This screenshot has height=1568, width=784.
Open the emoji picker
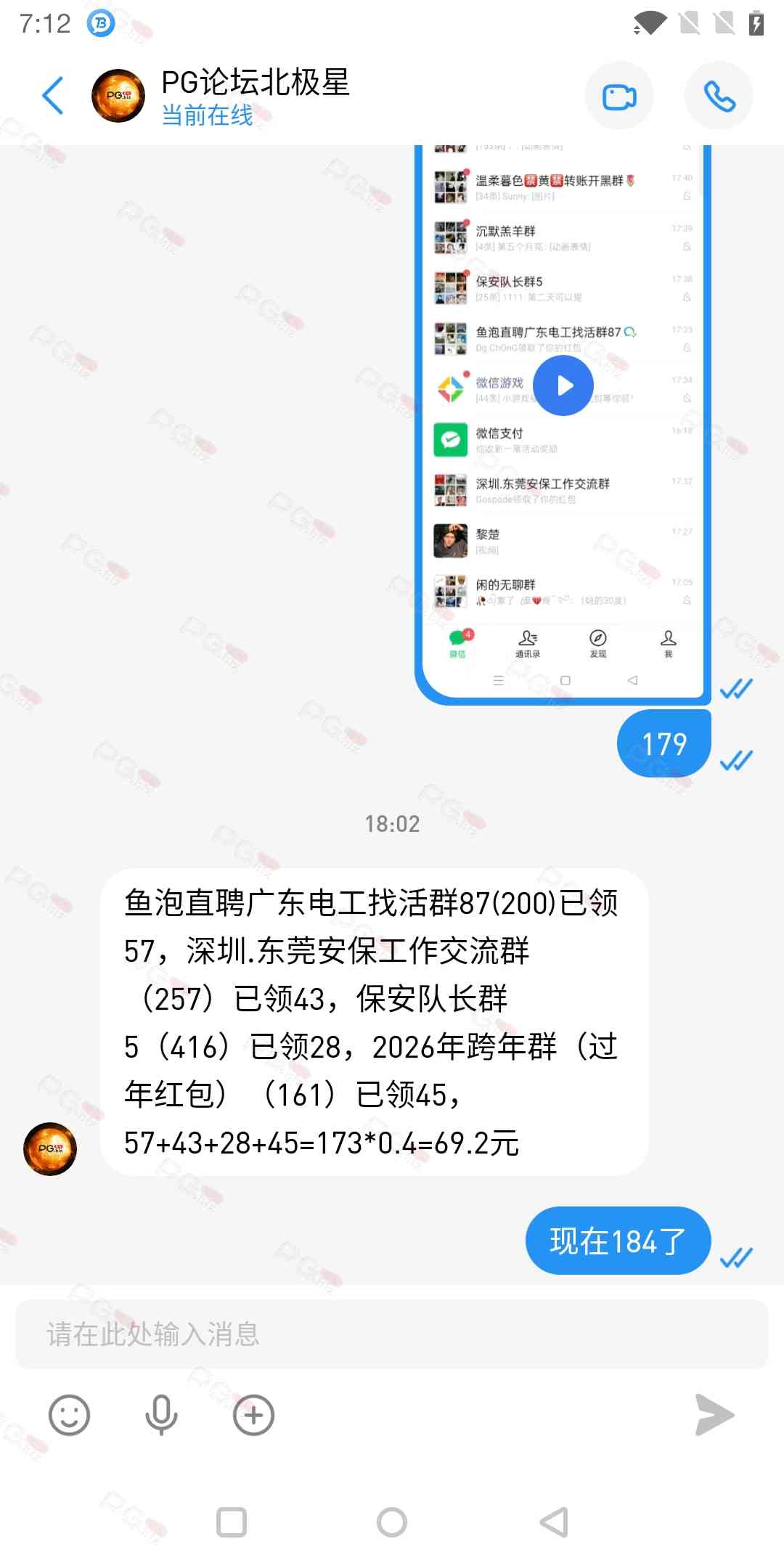69,1415
